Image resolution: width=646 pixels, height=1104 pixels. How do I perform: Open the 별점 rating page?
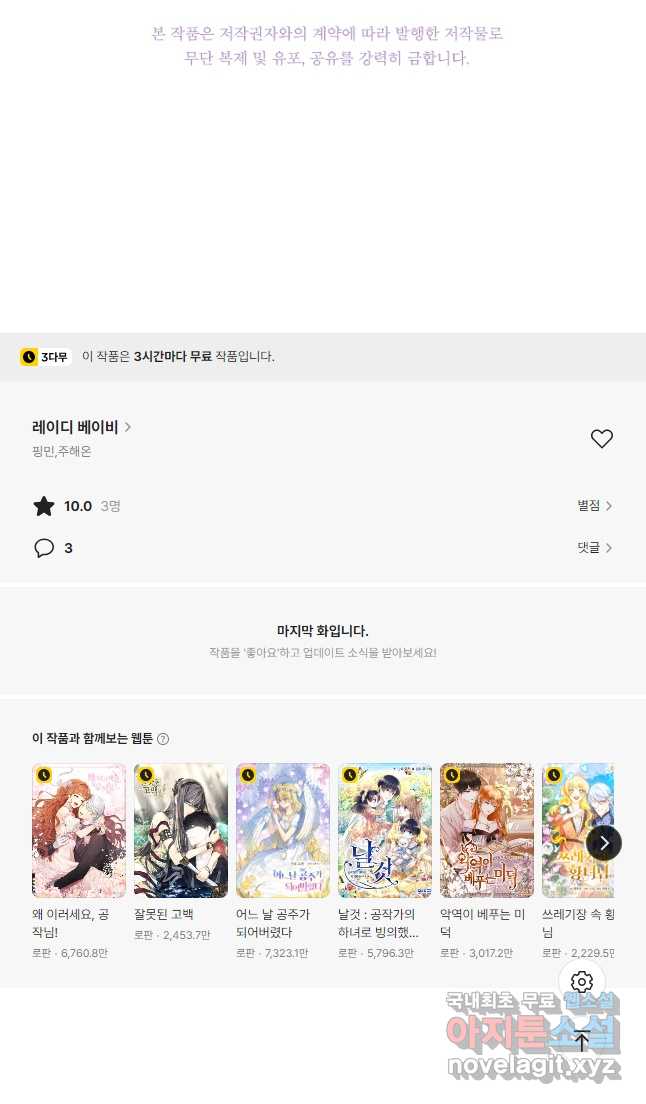594,506
